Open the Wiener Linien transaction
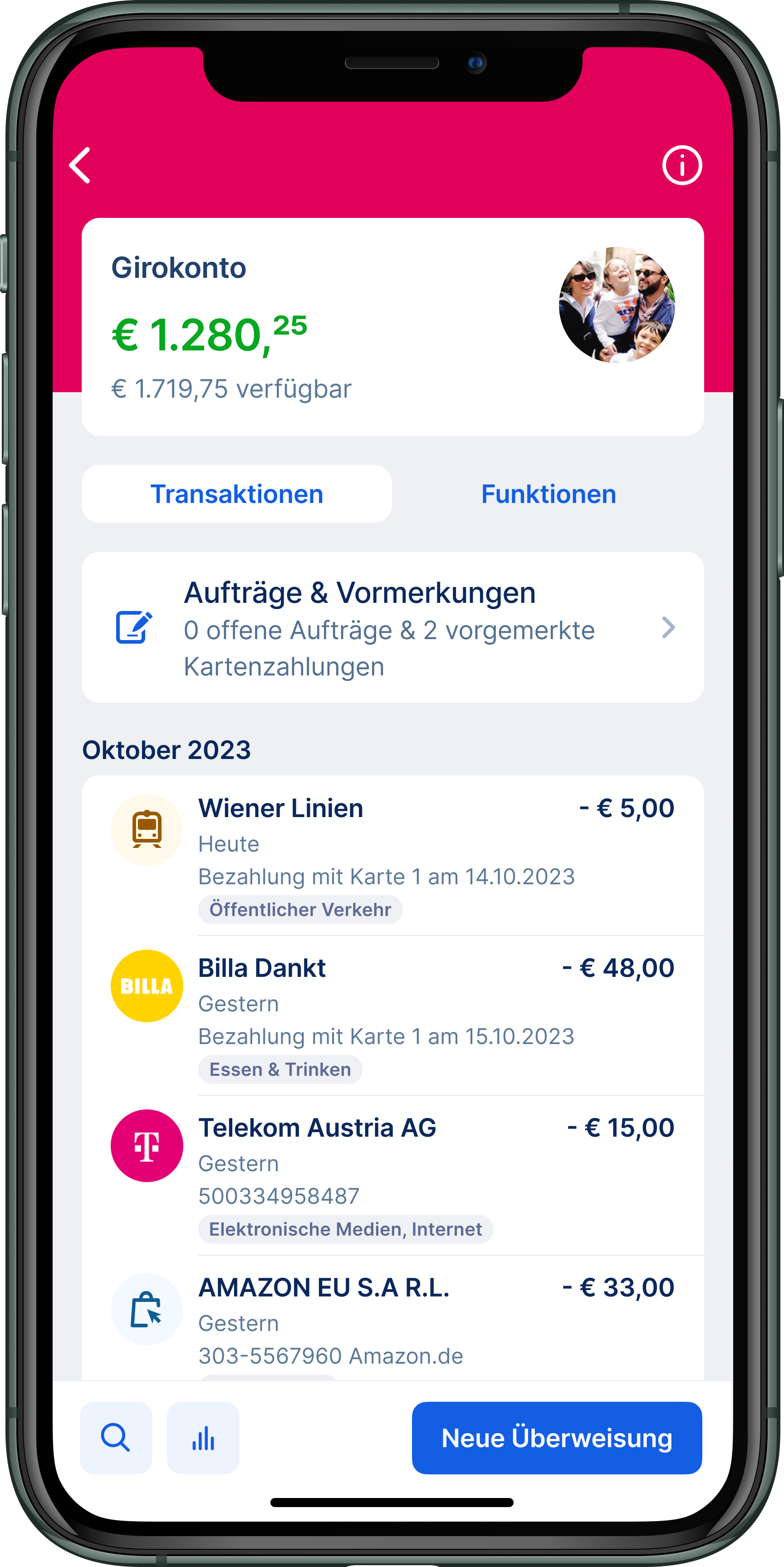This screenshot has height=1567, width=784. [x=393, y=856]
